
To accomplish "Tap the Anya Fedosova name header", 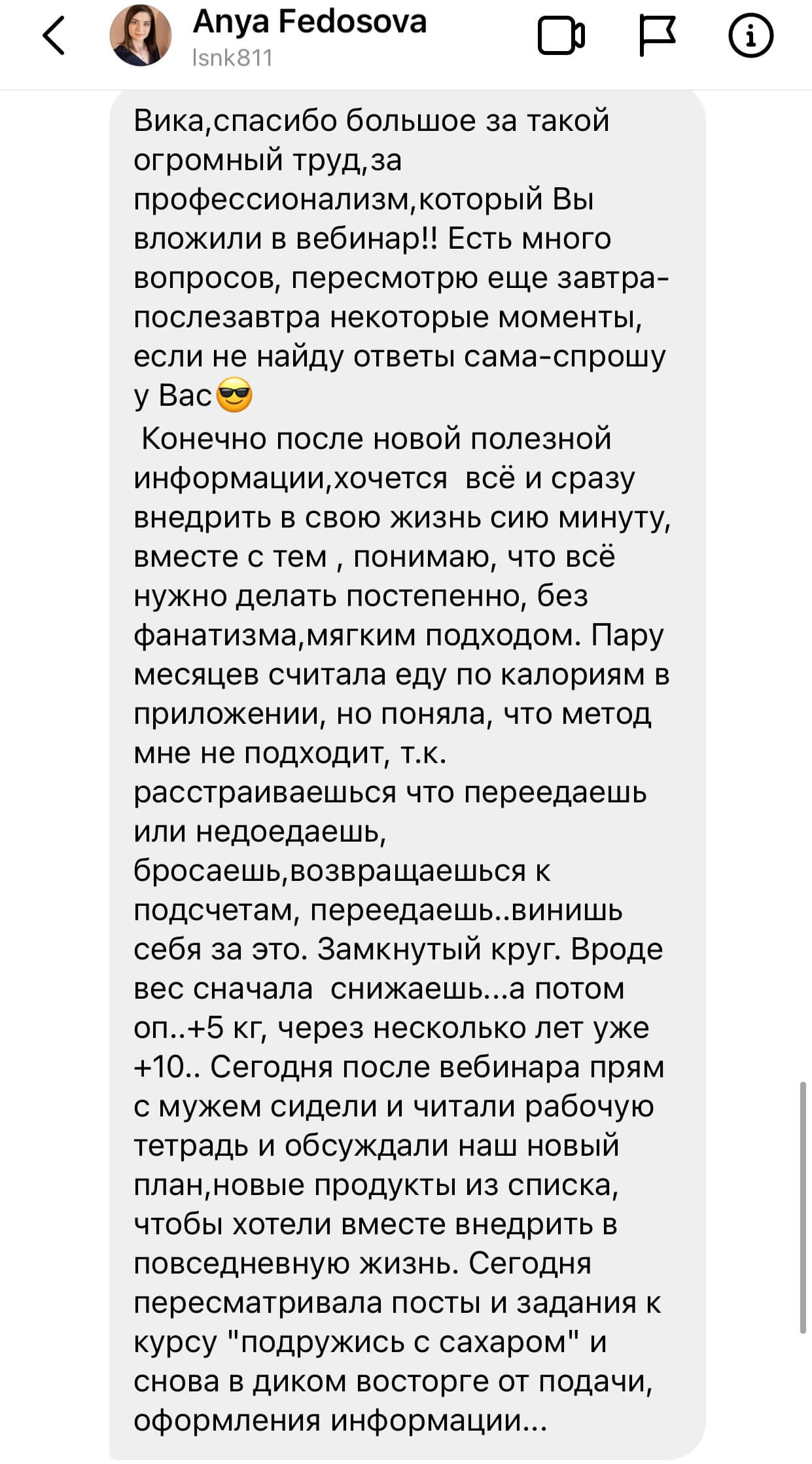I will [x=309, y=22].
